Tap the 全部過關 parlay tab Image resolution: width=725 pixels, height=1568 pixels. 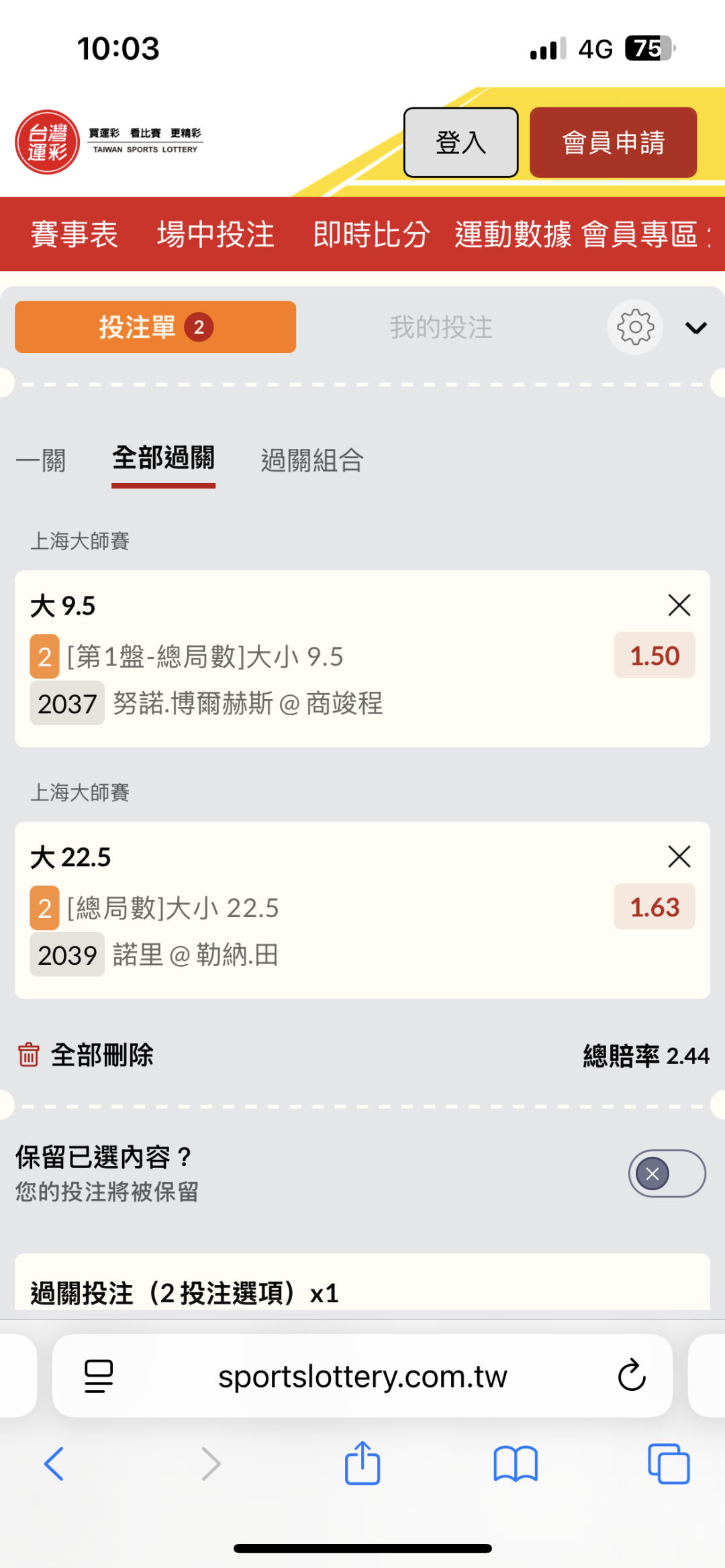coord(163,459)
